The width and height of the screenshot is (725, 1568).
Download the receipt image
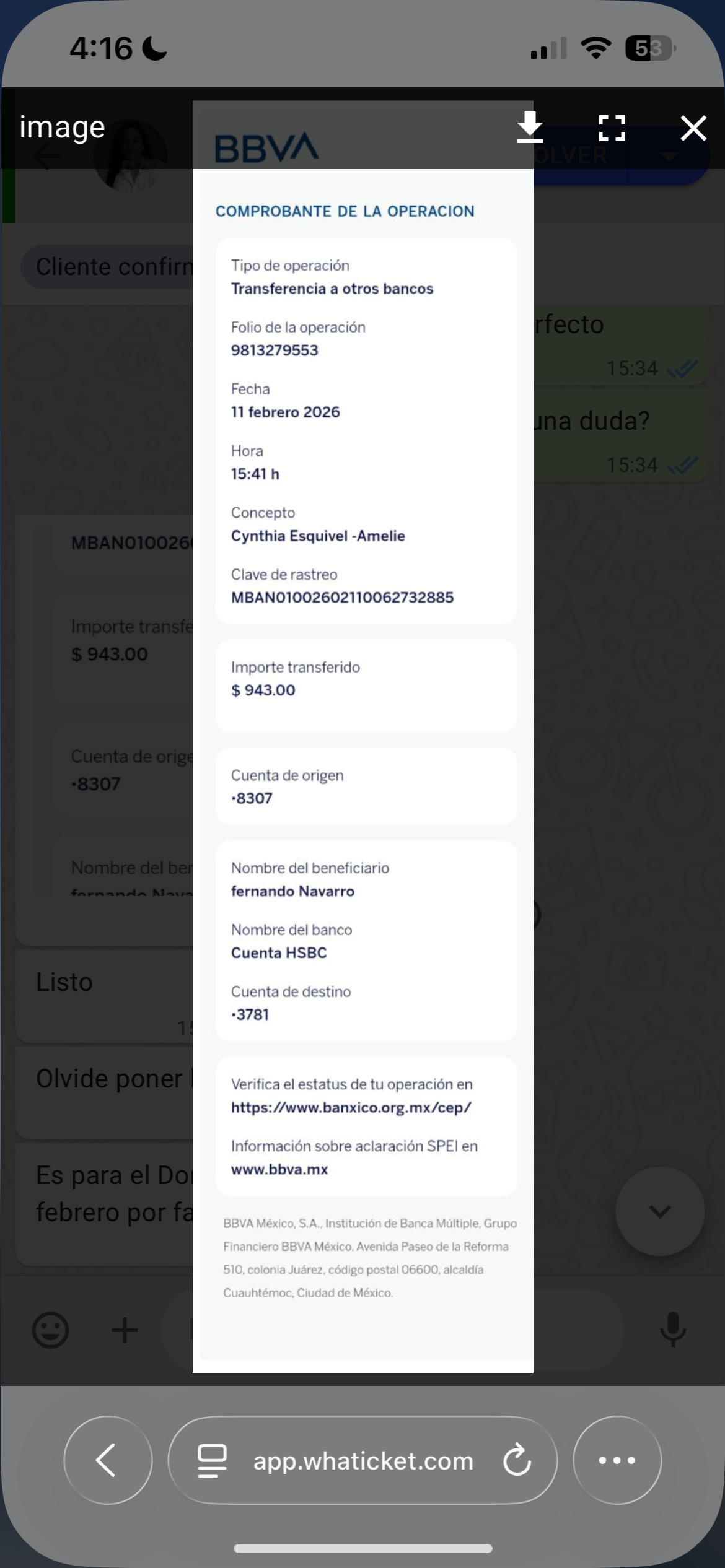point(530,128)
